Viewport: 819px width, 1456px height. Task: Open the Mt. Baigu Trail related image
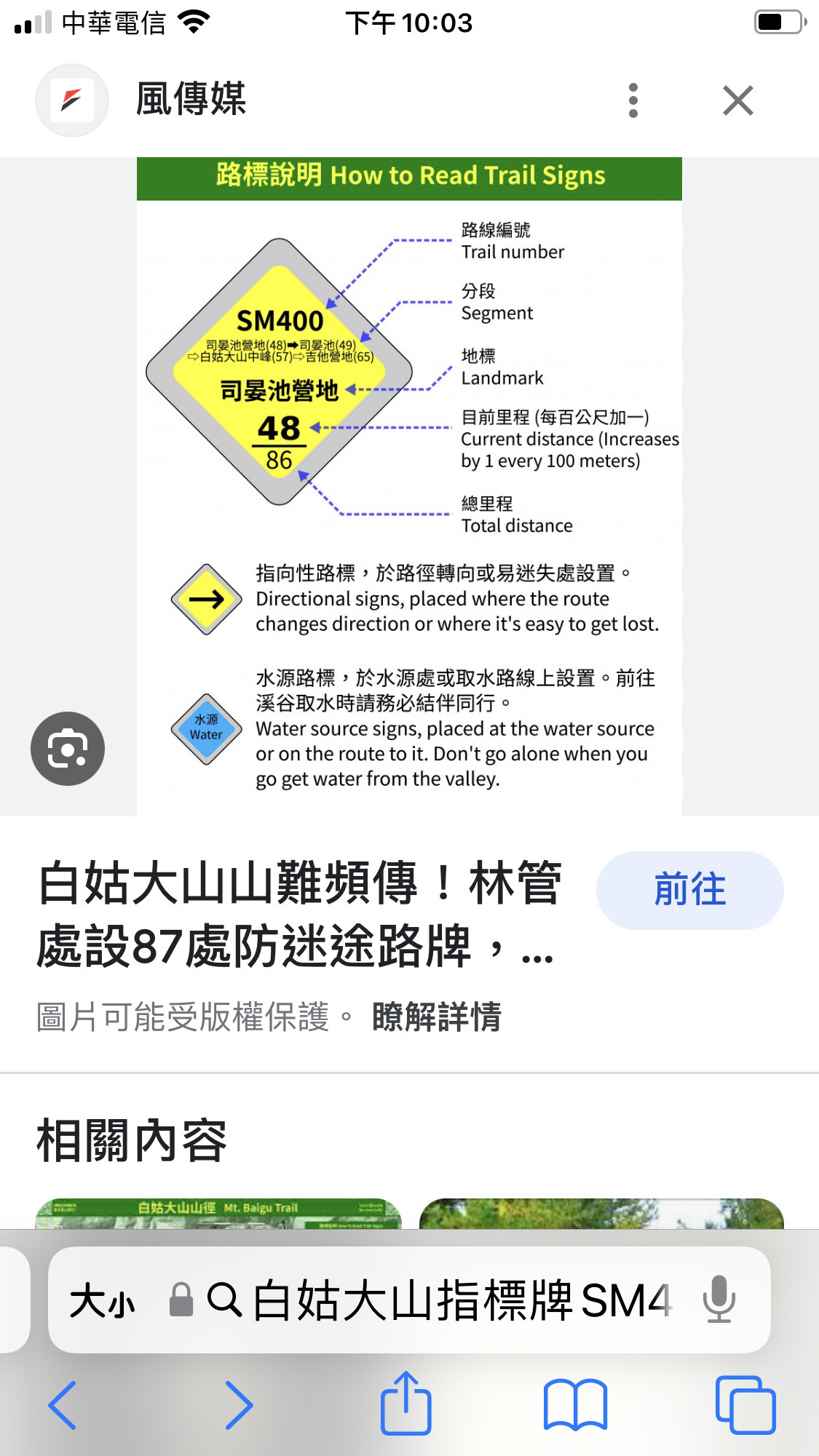(x=218, y=1213)
